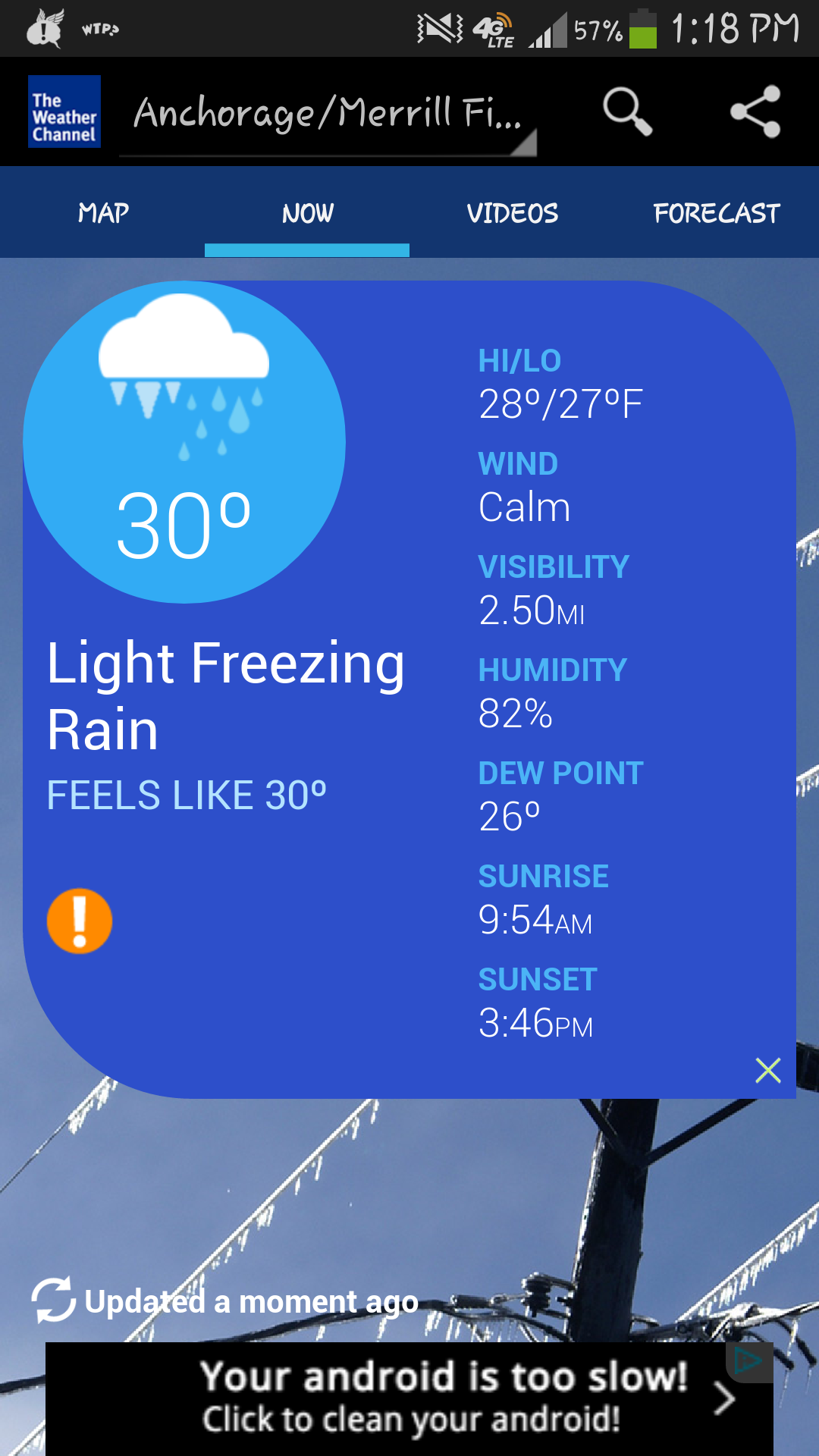This screenshot has width=819, height=1456.
Task: Open the search magnifier icon
Action: [627, 111]
